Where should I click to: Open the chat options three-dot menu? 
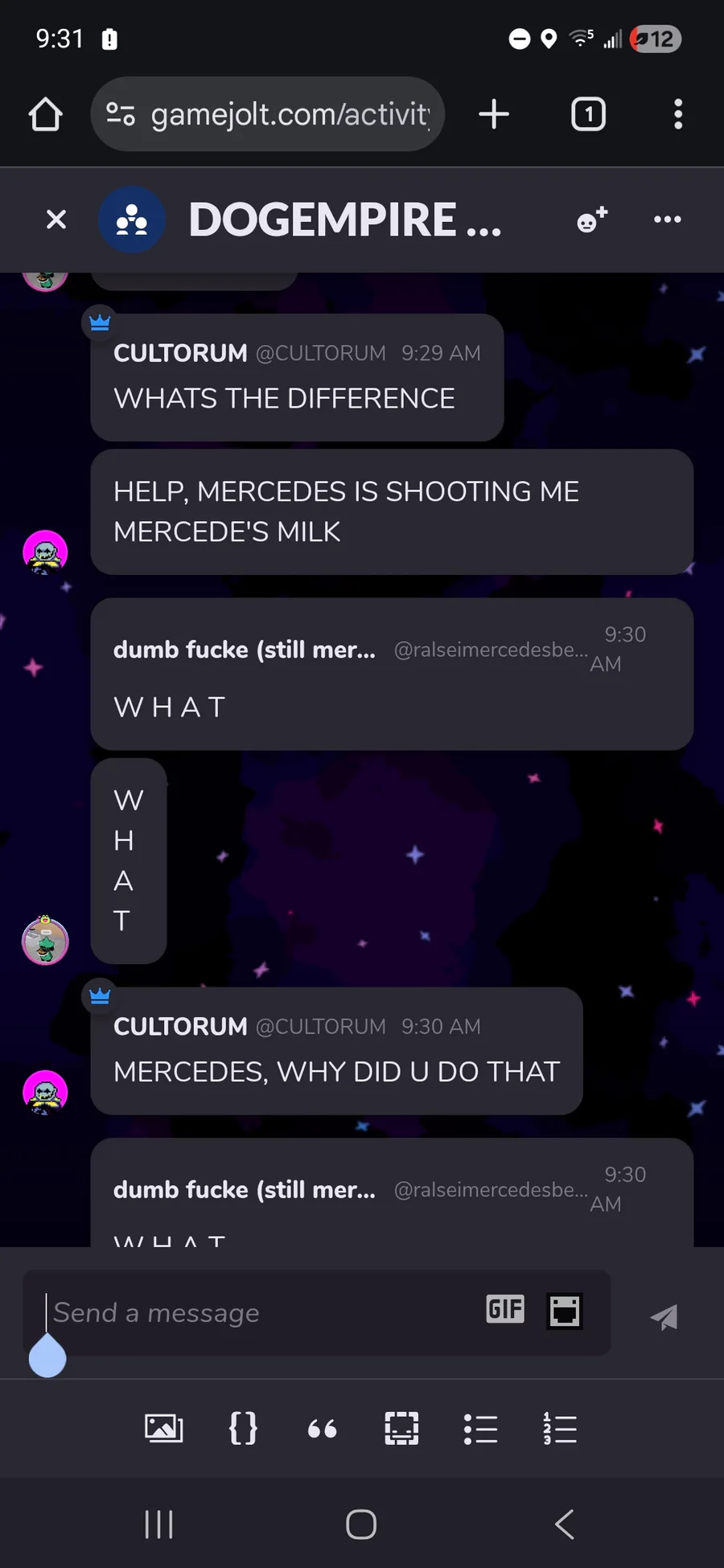pos(667,220)
